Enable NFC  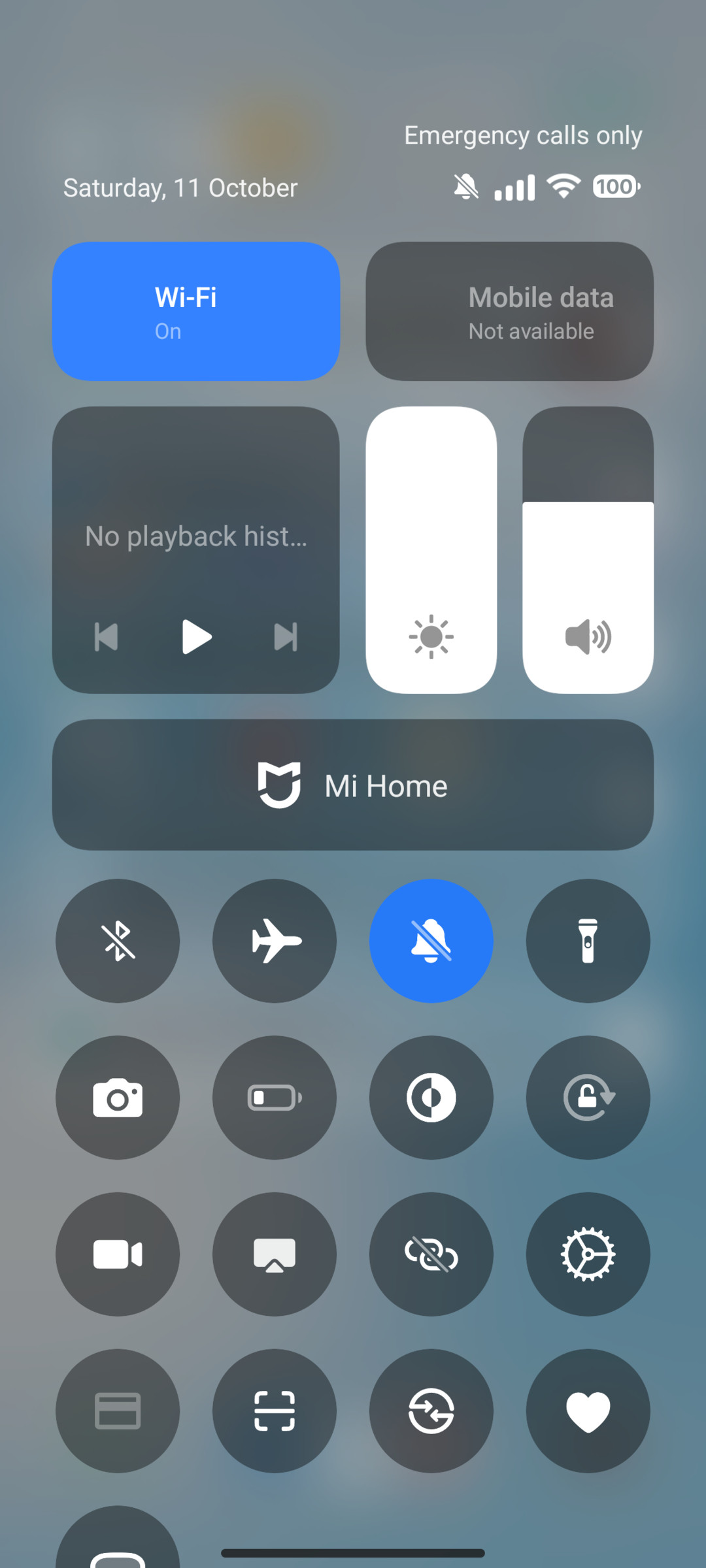point(431,1254)
